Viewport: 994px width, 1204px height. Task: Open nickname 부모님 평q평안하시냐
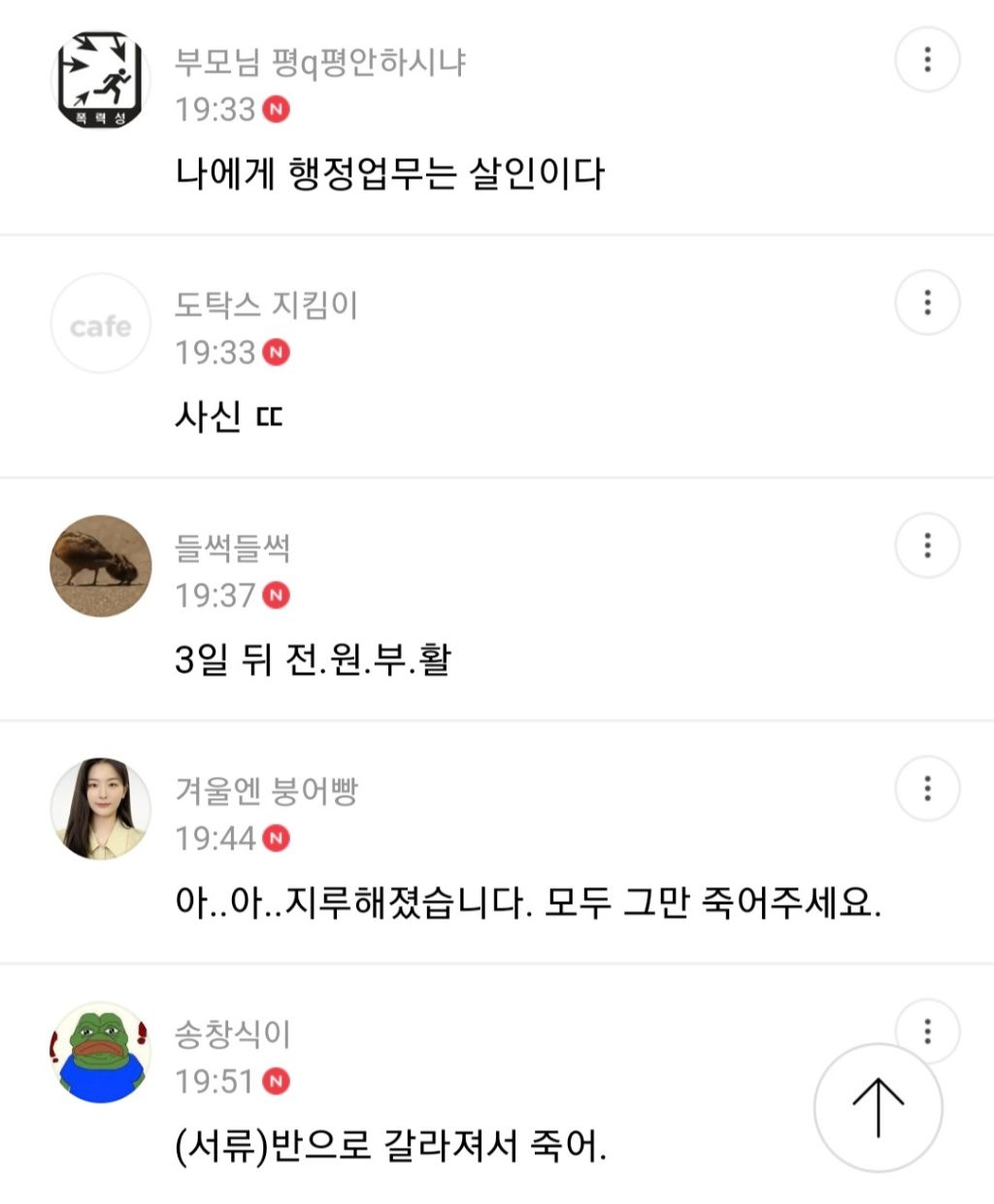320,63
